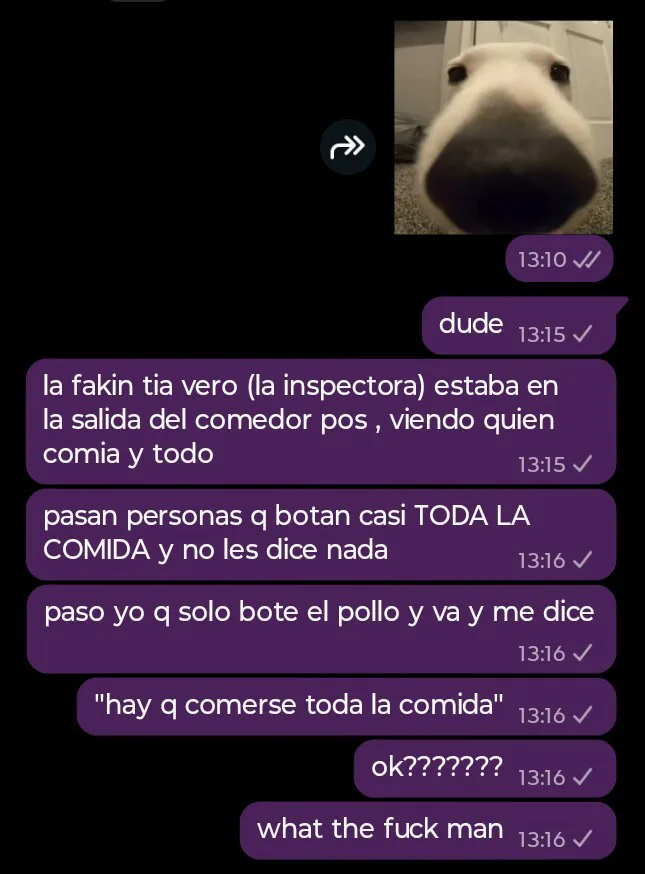
Task: Forward the dog nose photo
Action: click(x=347, y=149)
